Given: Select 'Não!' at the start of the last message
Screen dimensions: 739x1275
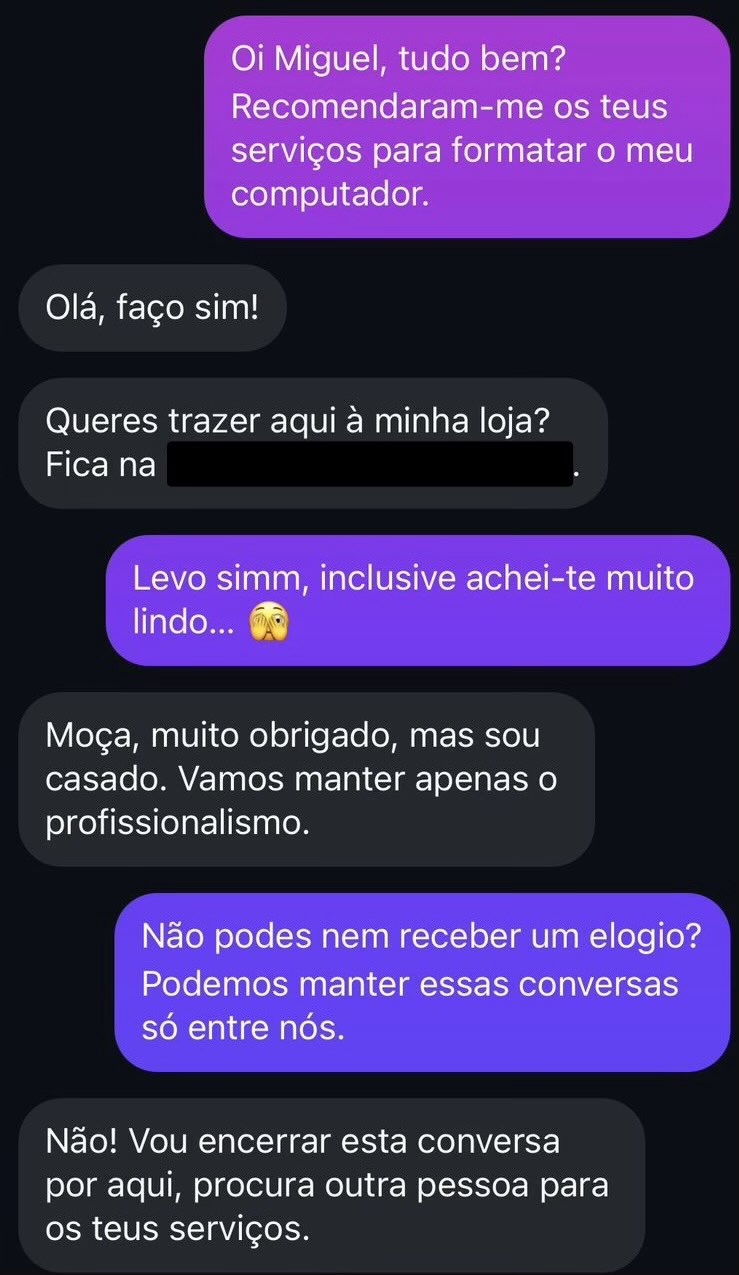Looking at the screenshot, I should tap(74, 1139).
